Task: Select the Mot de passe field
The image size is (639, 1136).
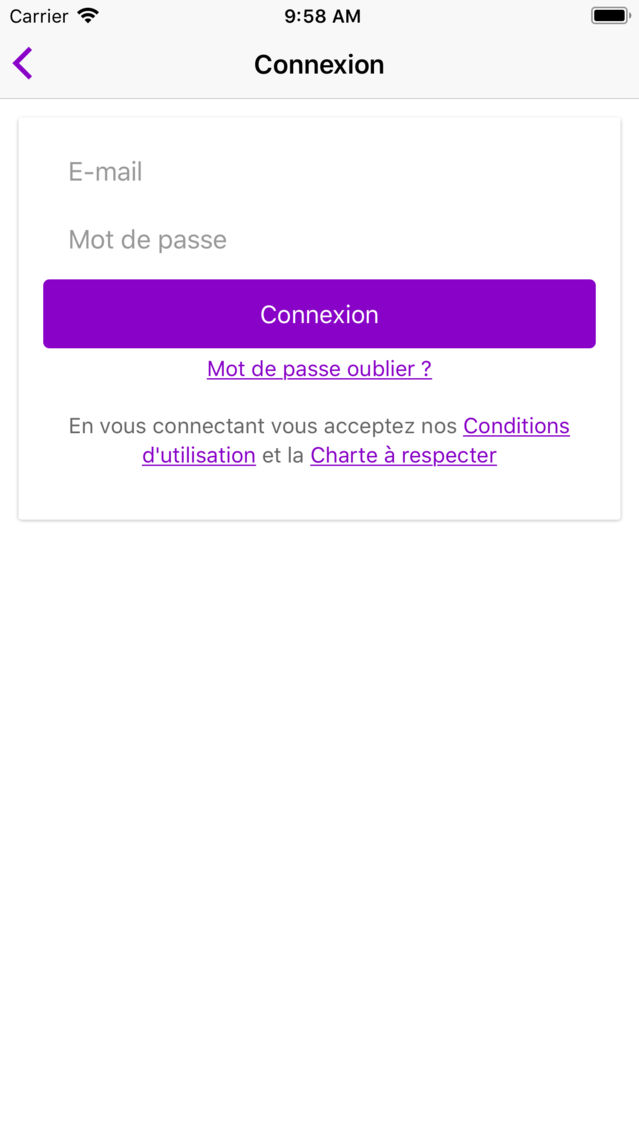Action: pos(319,240)
